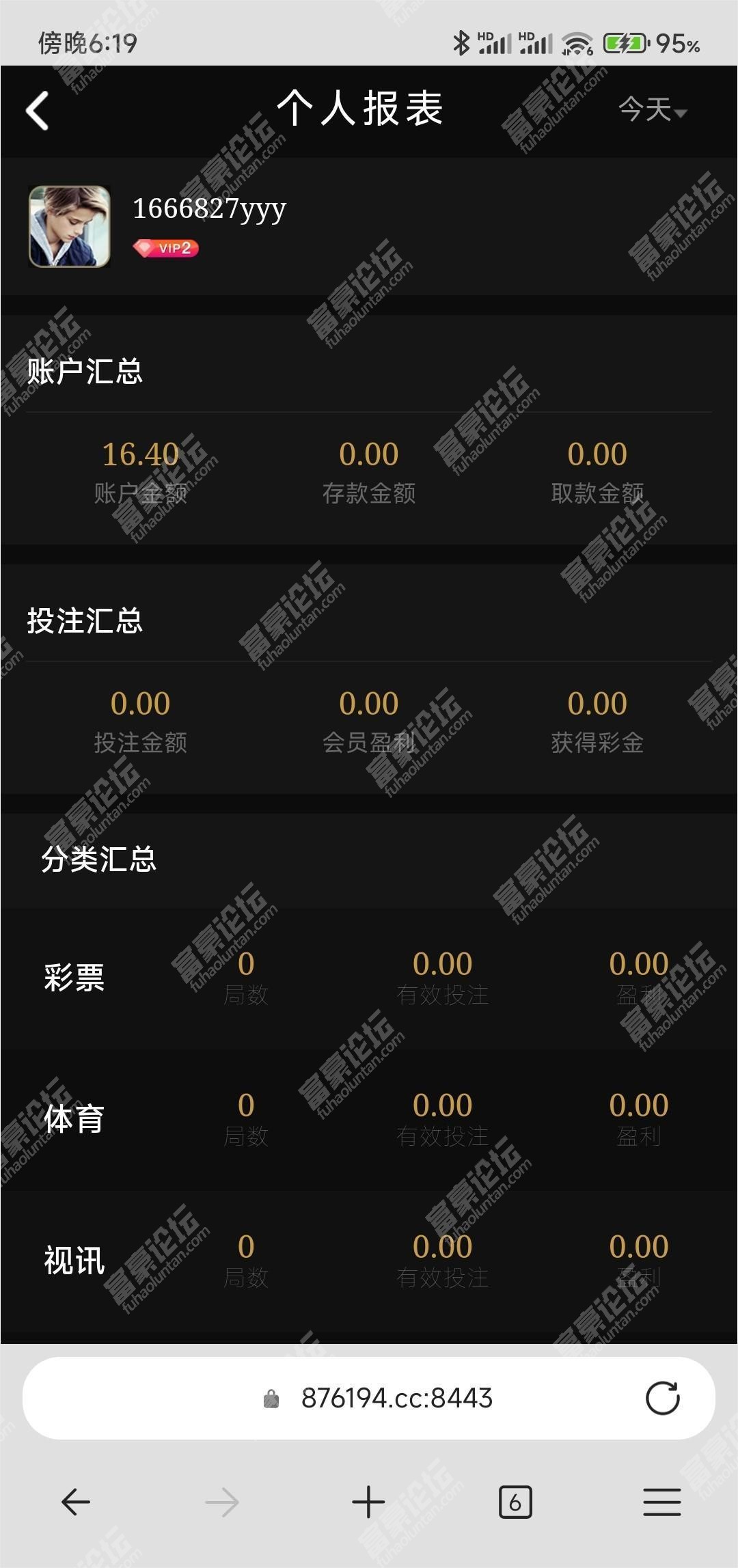This screenshot has width=738, height=1568.
Task: Open the 今天 date range dropdown
Action: click(x=652, y=110)
